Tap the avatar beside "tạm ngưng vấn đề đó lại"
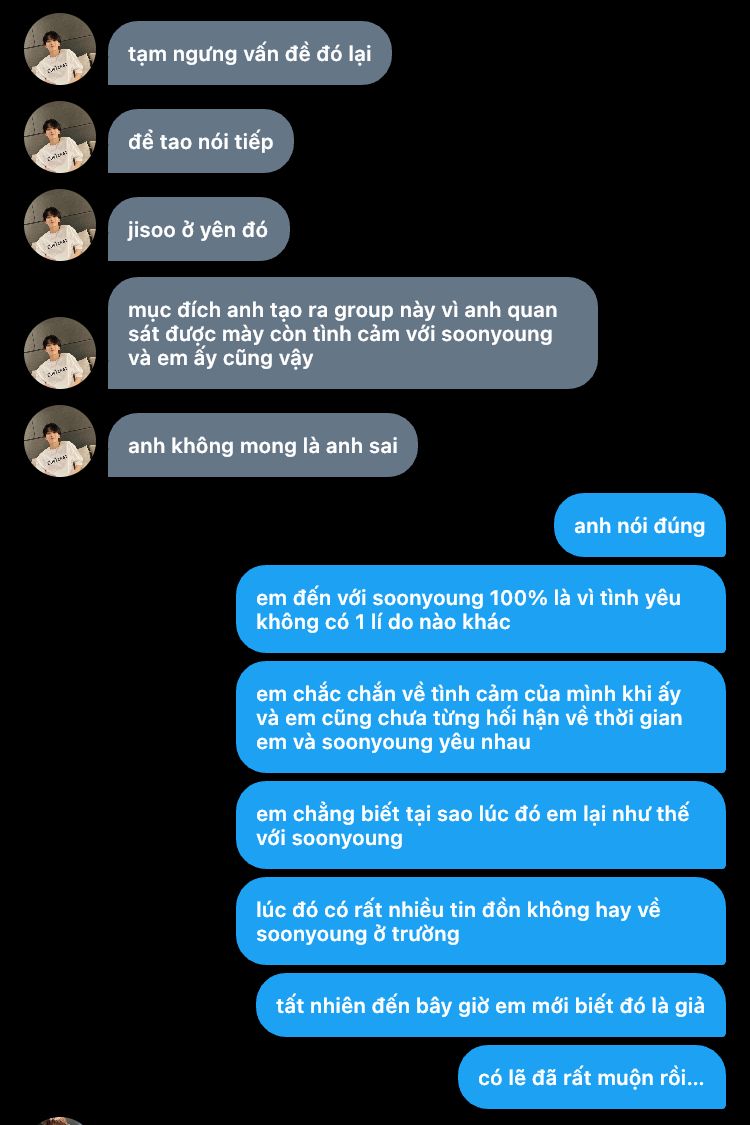Viewport: 750px width, 1125px height. (60, 50)
